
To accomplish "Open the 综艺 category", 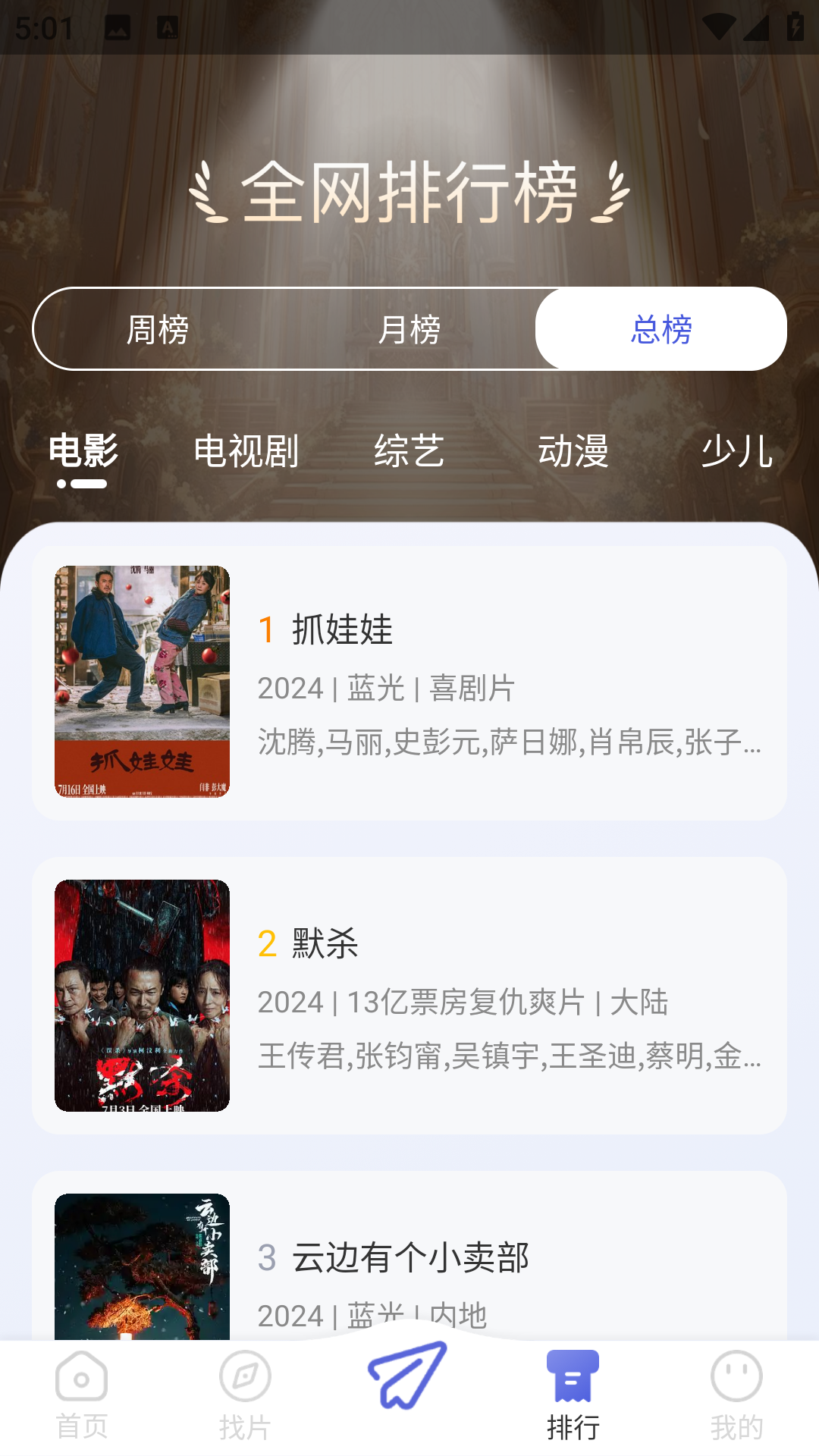I will coord(409,451).
